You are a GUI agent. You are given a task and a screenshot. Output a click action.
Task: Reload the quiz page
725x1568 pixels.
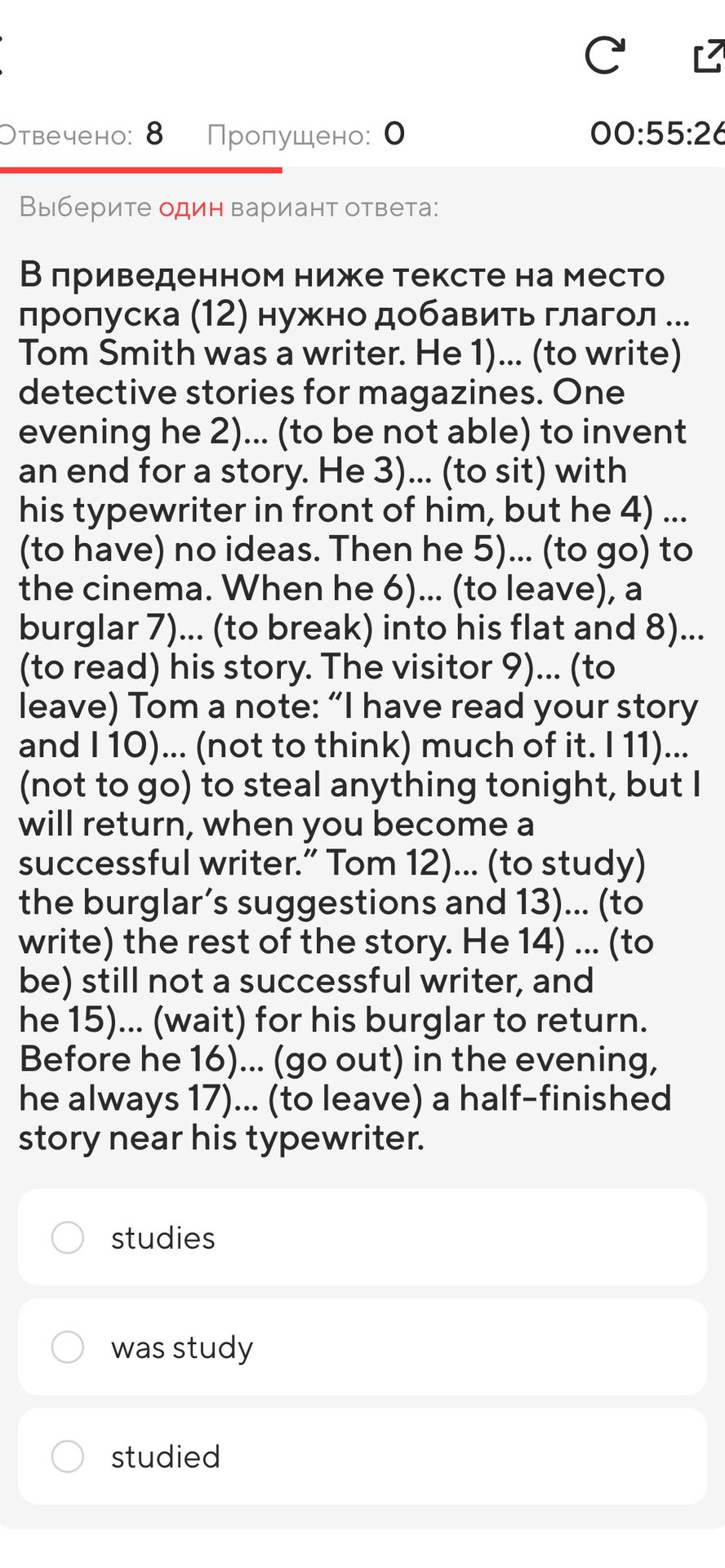(x=605, y=56)
